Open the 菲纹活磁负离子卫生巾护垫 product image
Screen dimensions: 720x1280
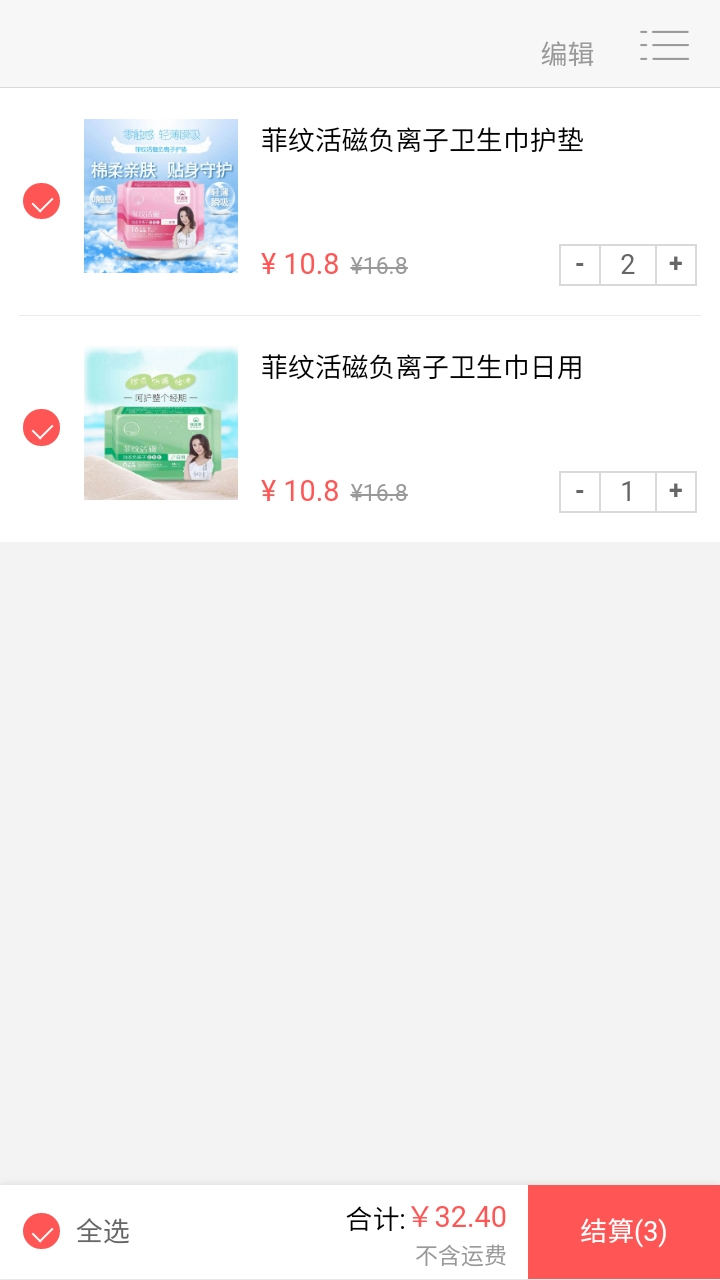(161, 196)
